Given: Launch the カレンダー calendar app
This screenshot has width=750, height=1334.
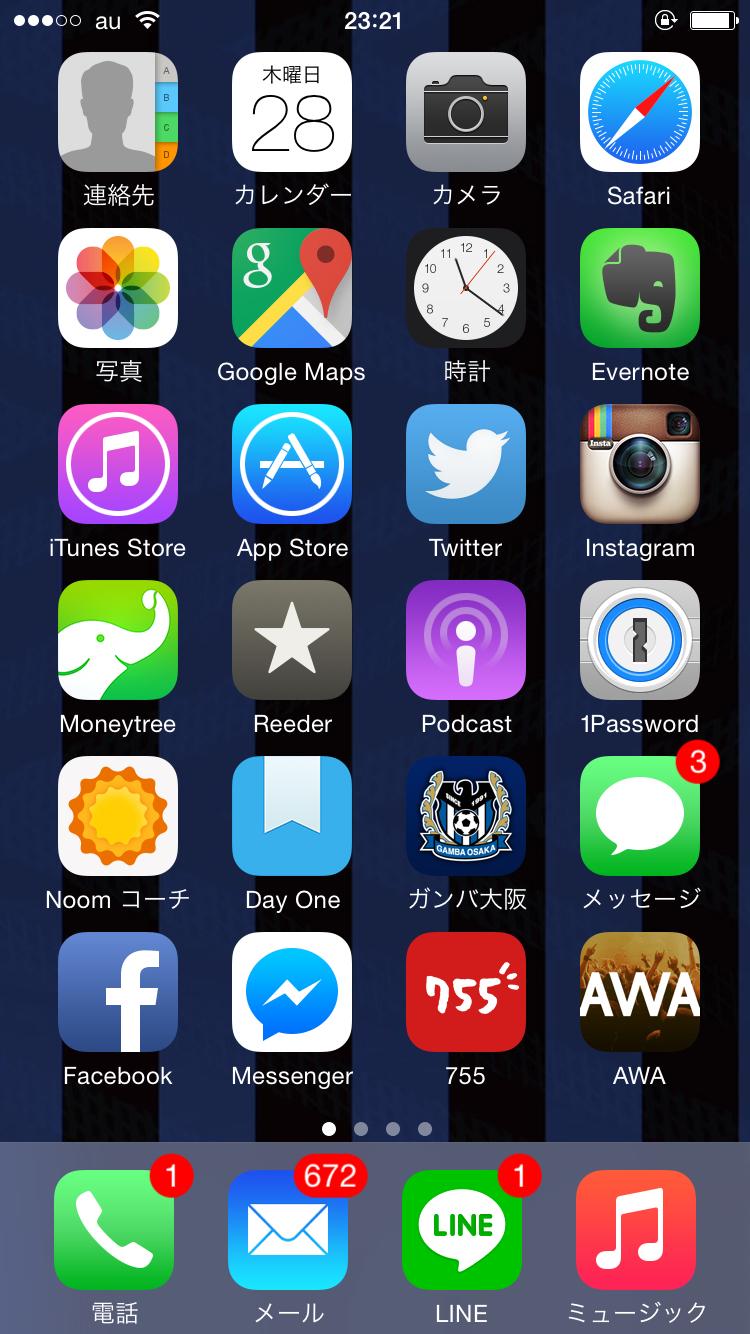Looking at the screenshot, I should pos(292,112).
